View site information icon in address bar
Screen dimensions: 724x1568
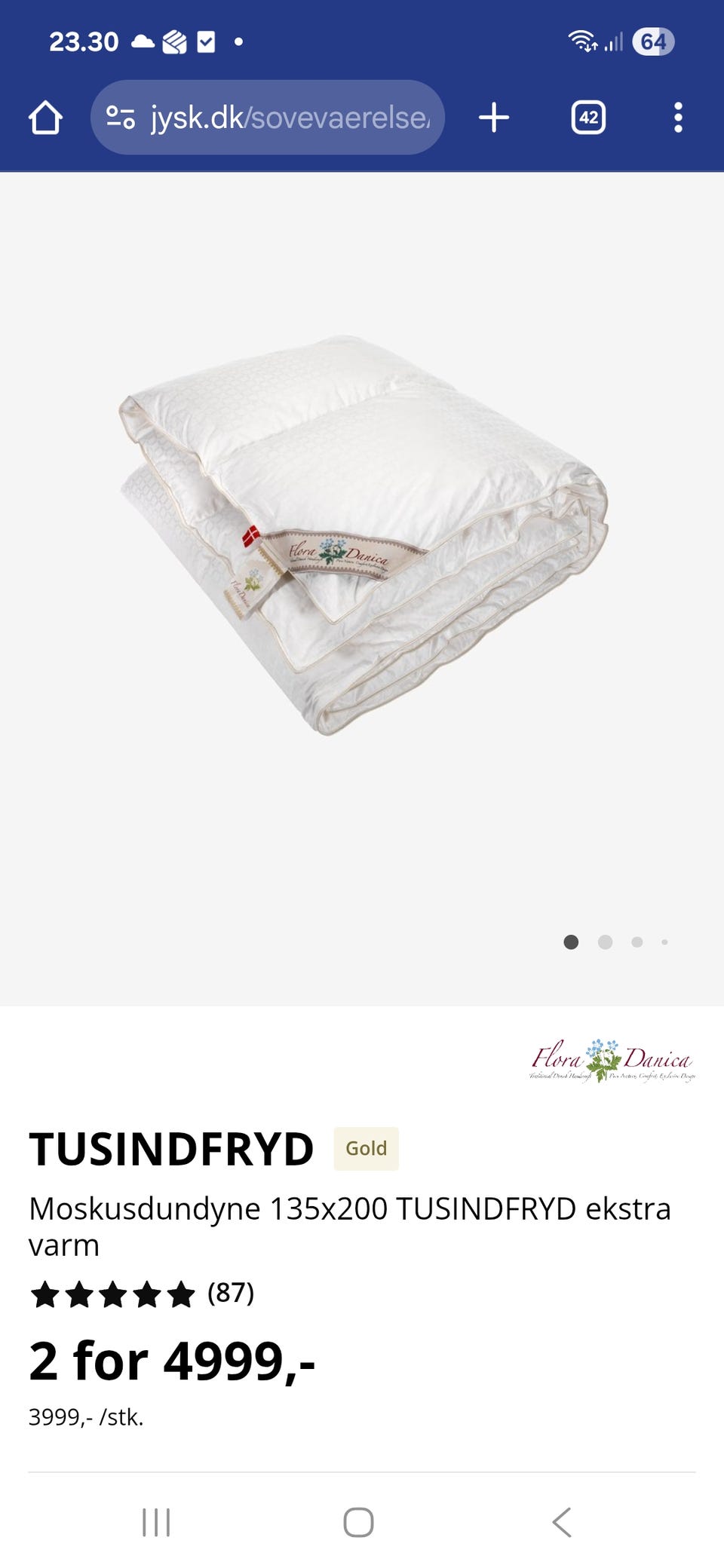tap(121, 118)
